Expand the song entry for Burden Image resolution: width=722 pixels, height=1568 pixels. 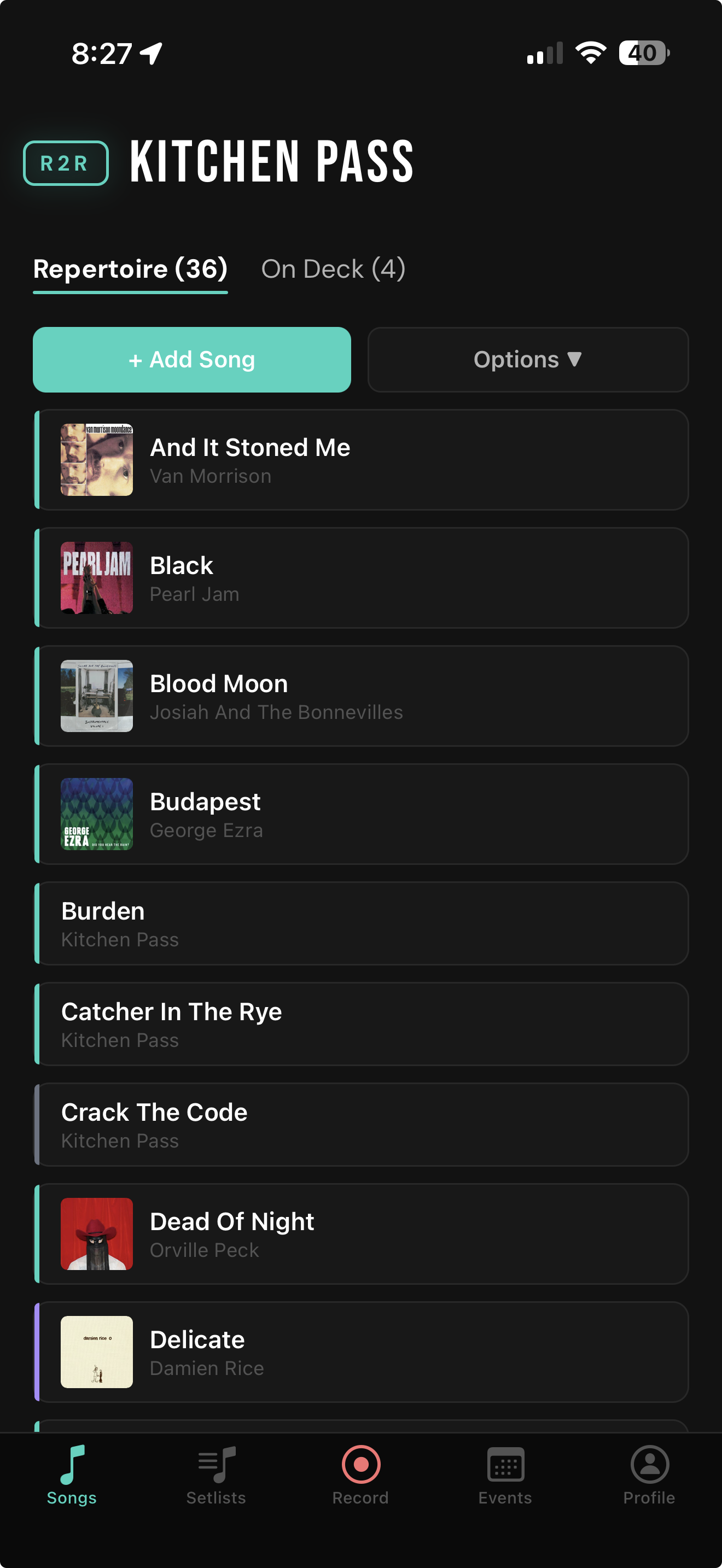click(361, 923)
